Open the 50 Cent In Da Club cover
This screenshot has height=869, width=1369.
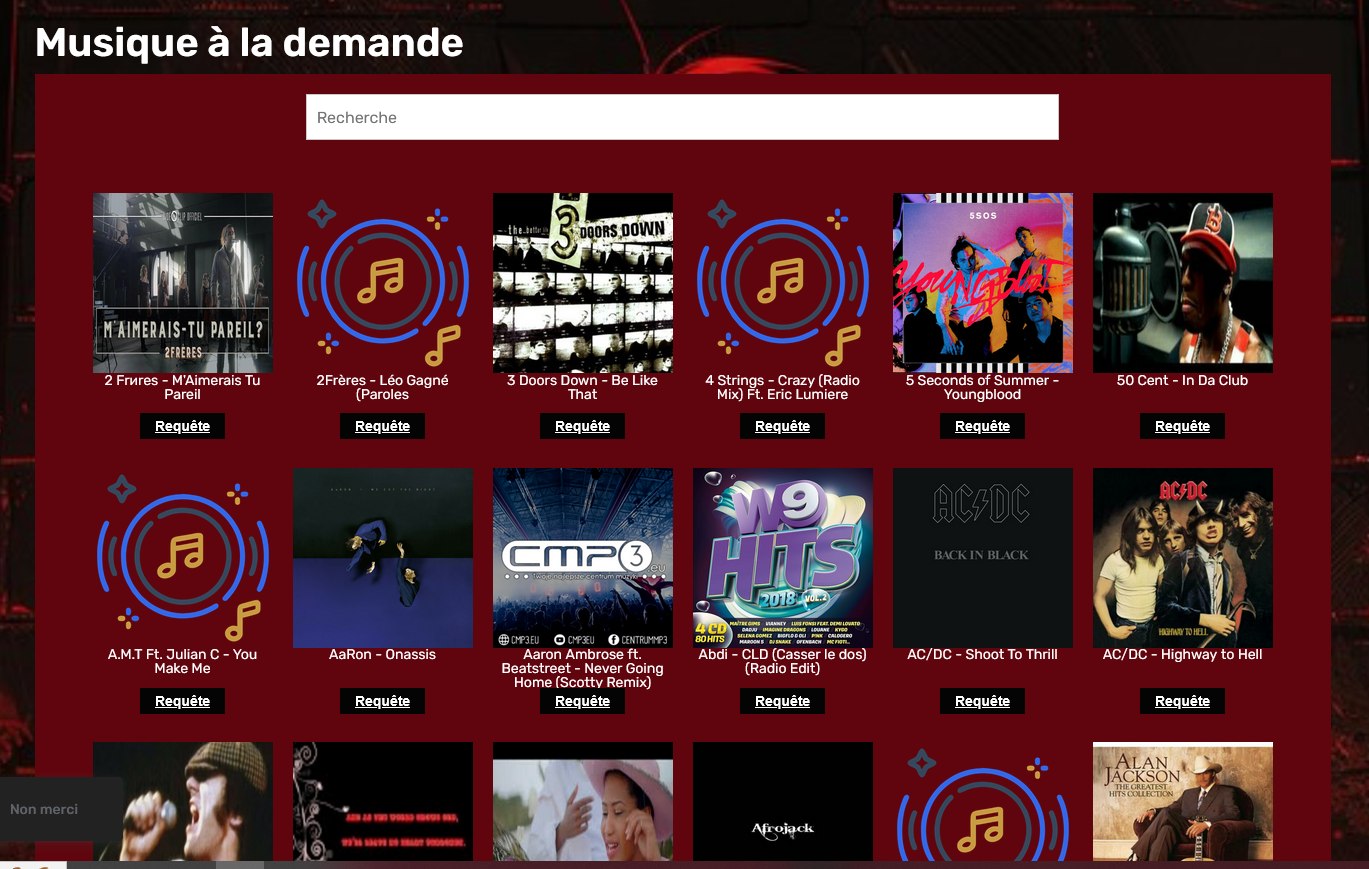click(x=1182, y=282)
